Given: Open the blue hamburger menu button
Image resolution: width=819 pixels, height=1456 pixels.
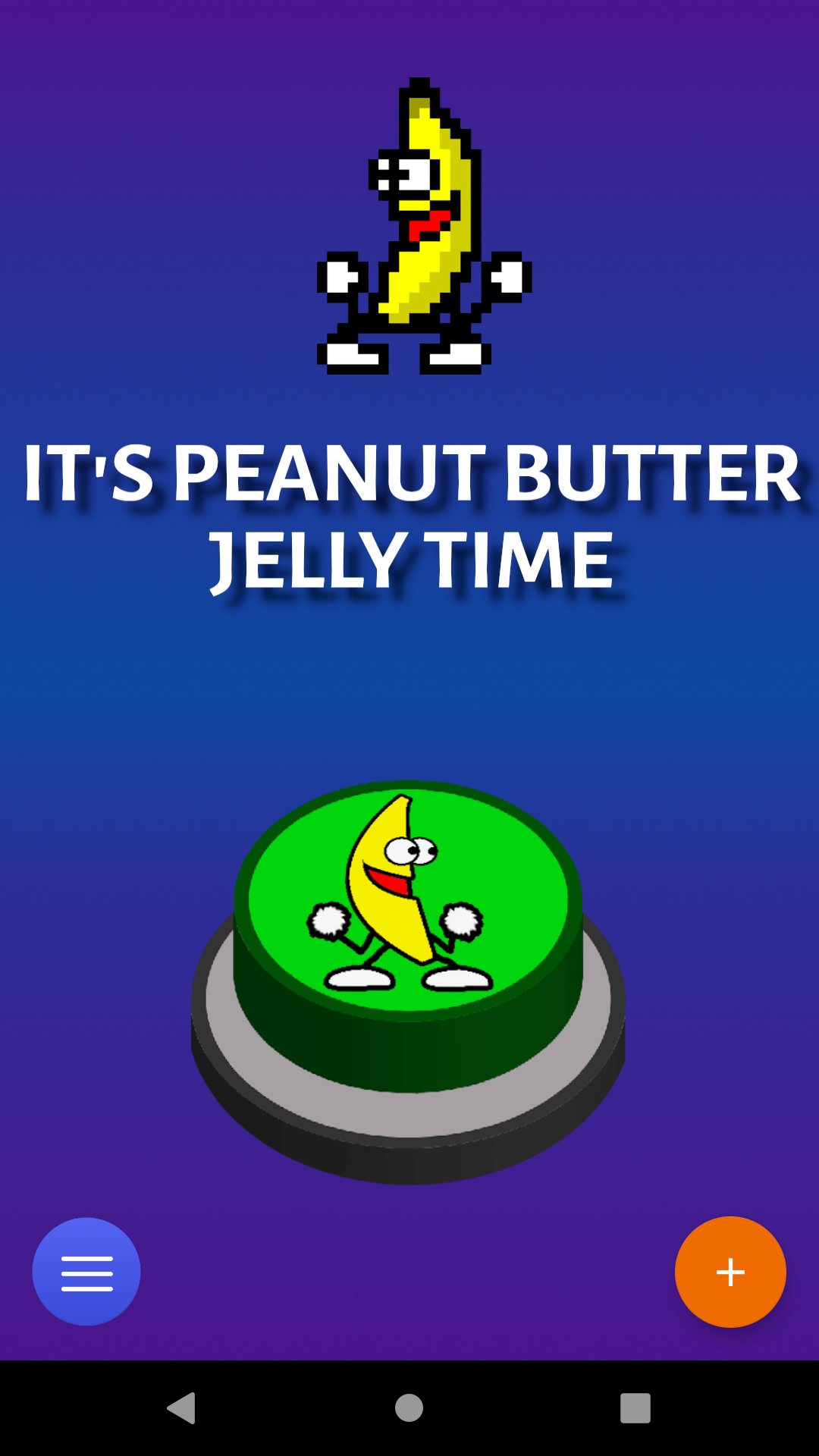Looking at the screenshot, I should 86,1272.
